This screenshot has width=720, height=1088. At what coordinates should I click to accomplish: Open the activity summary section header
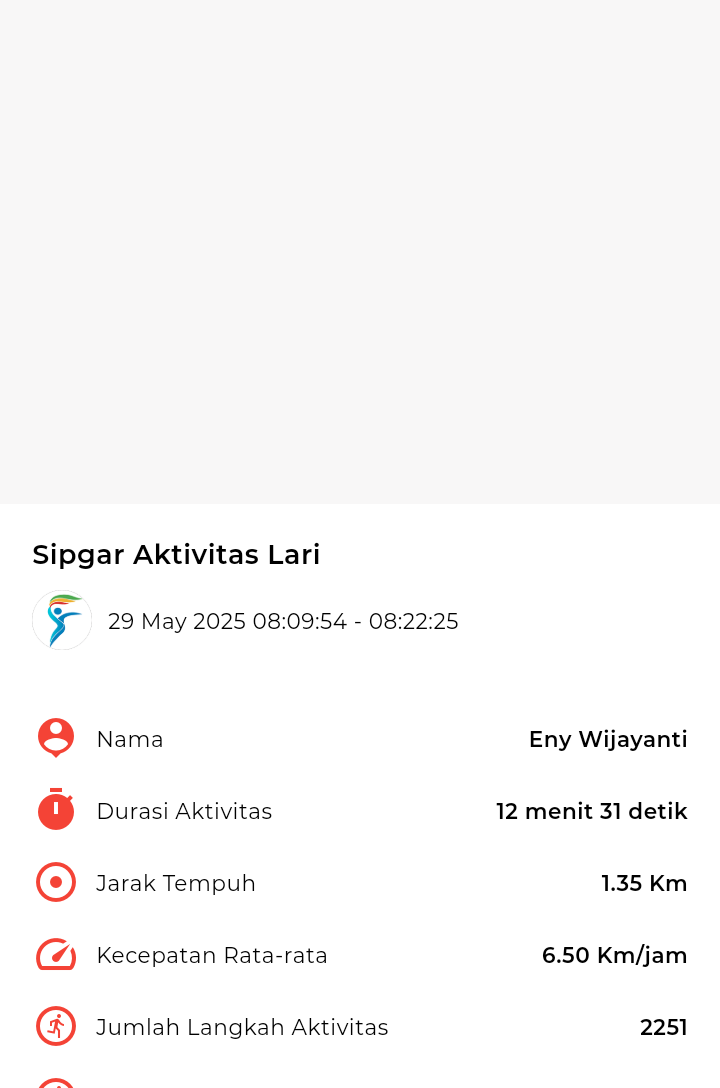click(176, 554)
